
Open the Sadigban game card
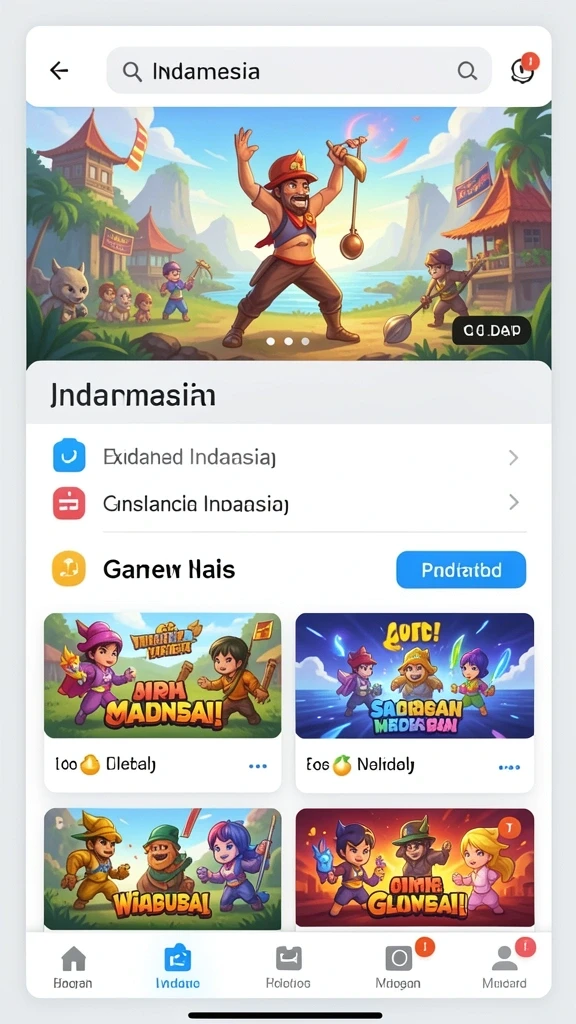[x=415, y=675]
